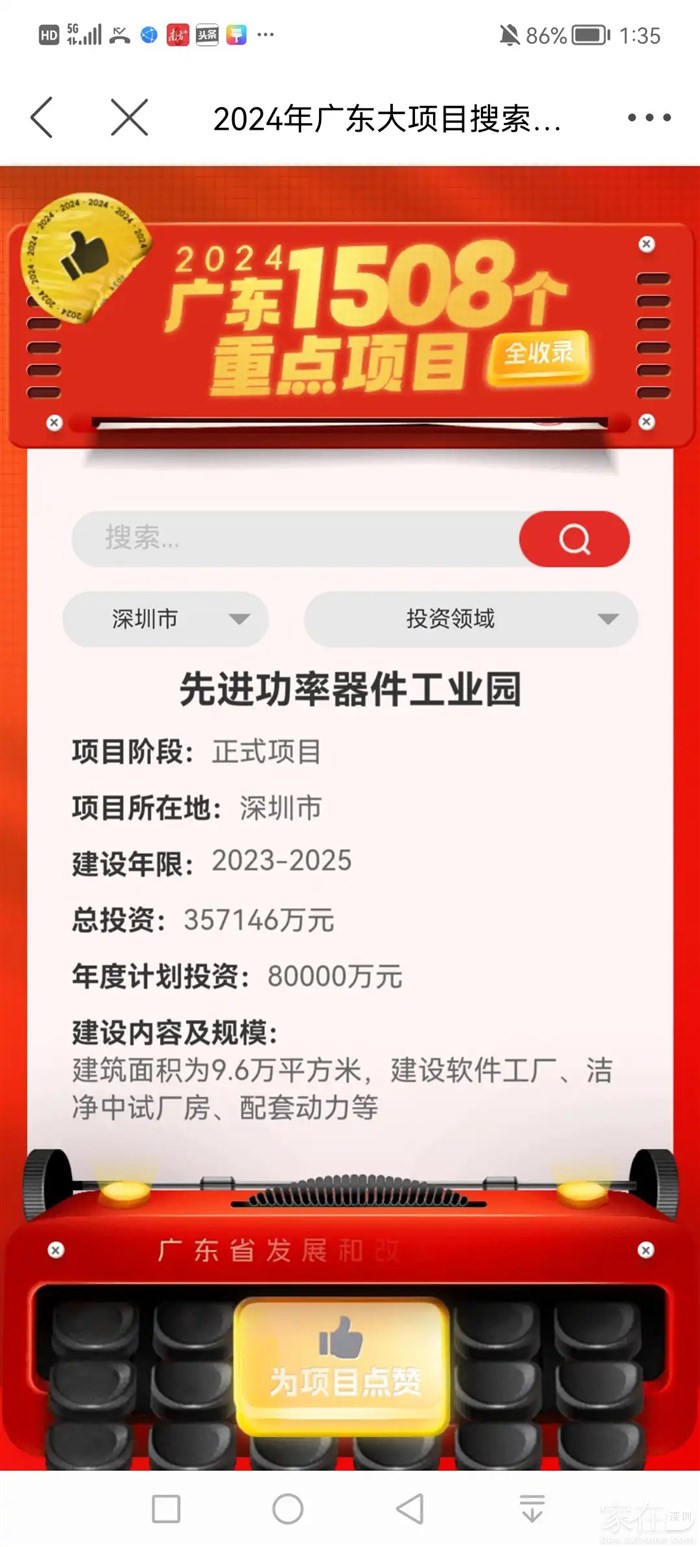Go back to the previous page
Image resolution: width=700 pixels, height=1547 pixels.
pyautogui.click(x=42, y=118)
